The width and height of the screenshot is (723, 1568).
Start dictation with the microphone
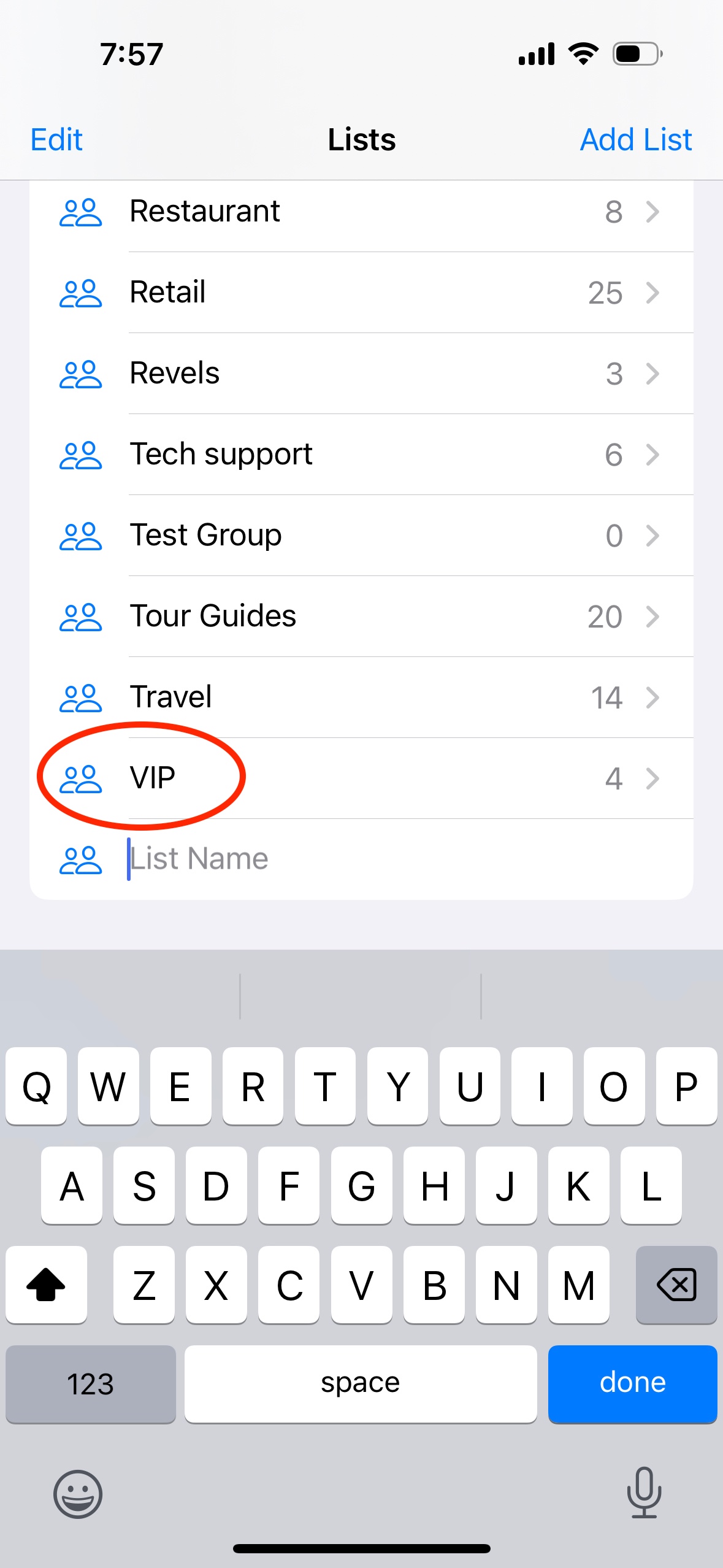click(644, 1492)
